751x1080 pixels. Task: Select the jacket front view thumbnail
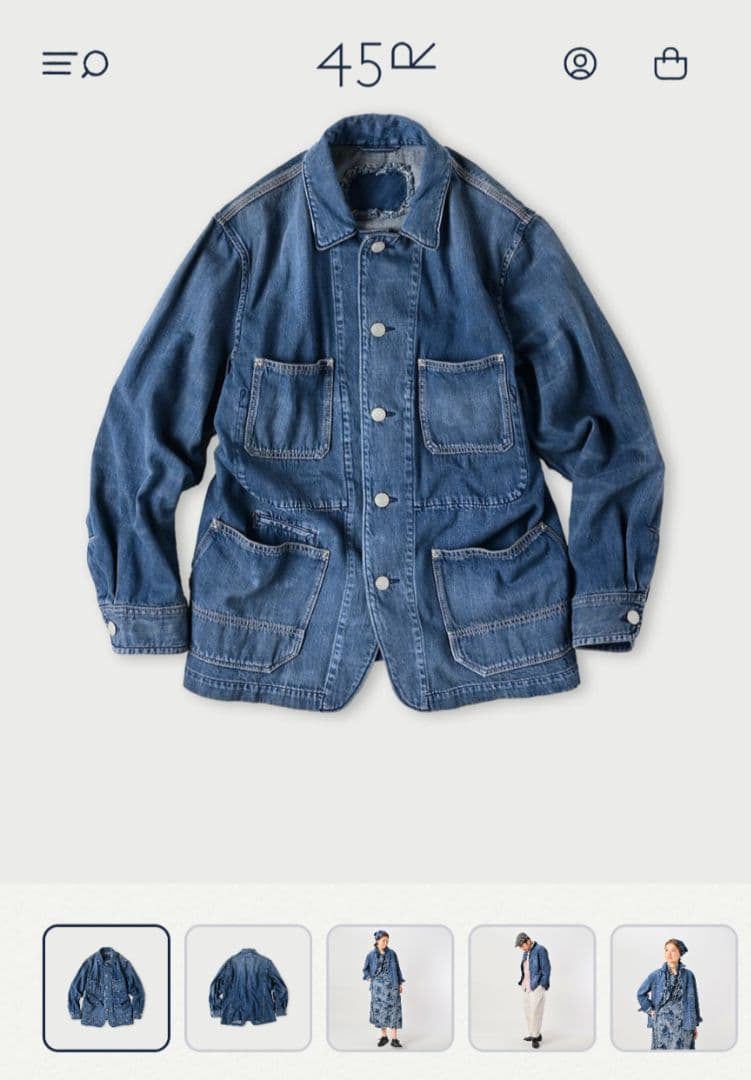pyautogui.click(x=106, y=987)
